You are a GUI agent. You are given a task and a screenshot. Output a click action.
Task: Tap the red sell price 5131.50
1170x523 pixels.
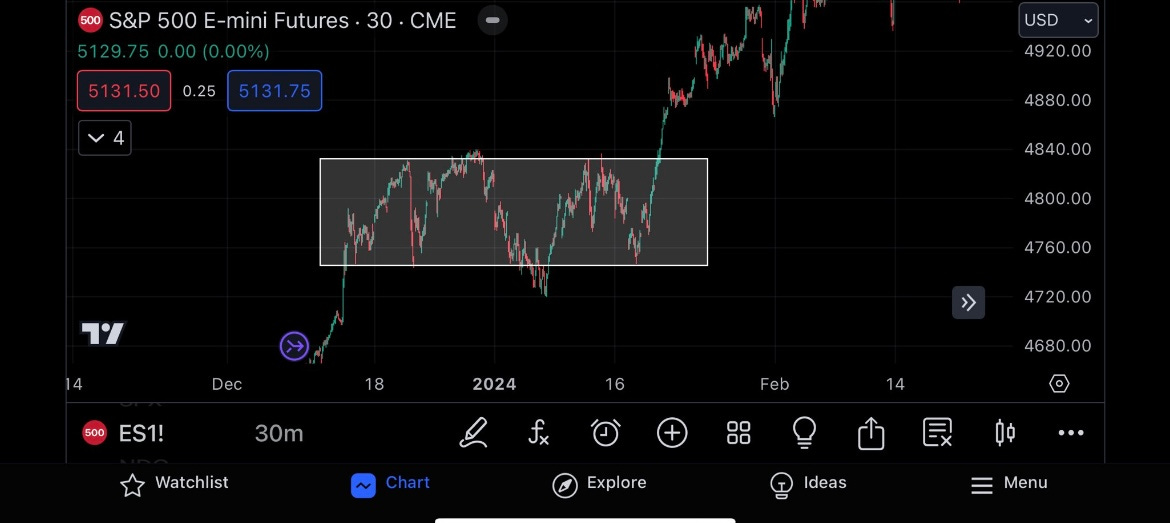click(124, 91)
